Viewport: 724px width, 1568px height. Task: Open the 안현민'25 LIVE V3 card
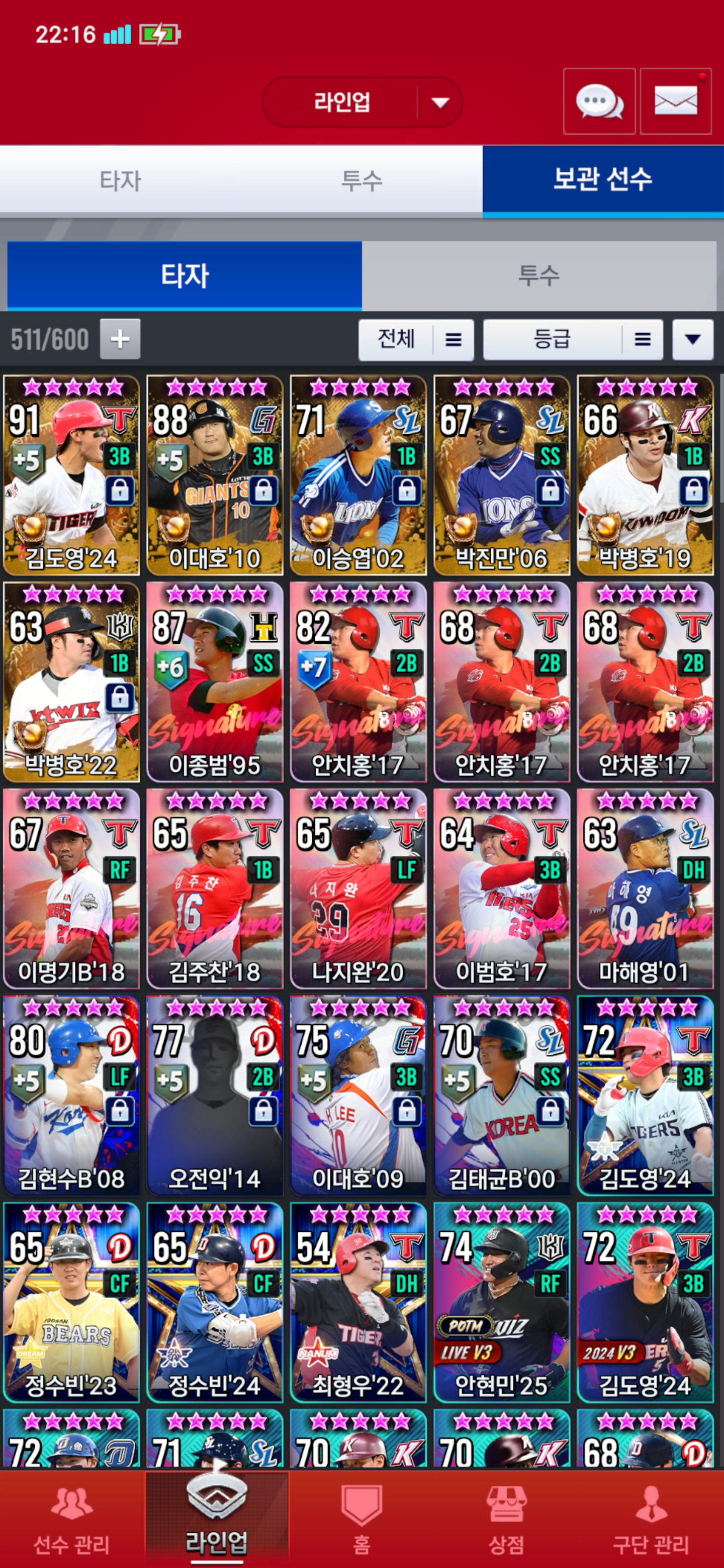[x=501, y=1303]
